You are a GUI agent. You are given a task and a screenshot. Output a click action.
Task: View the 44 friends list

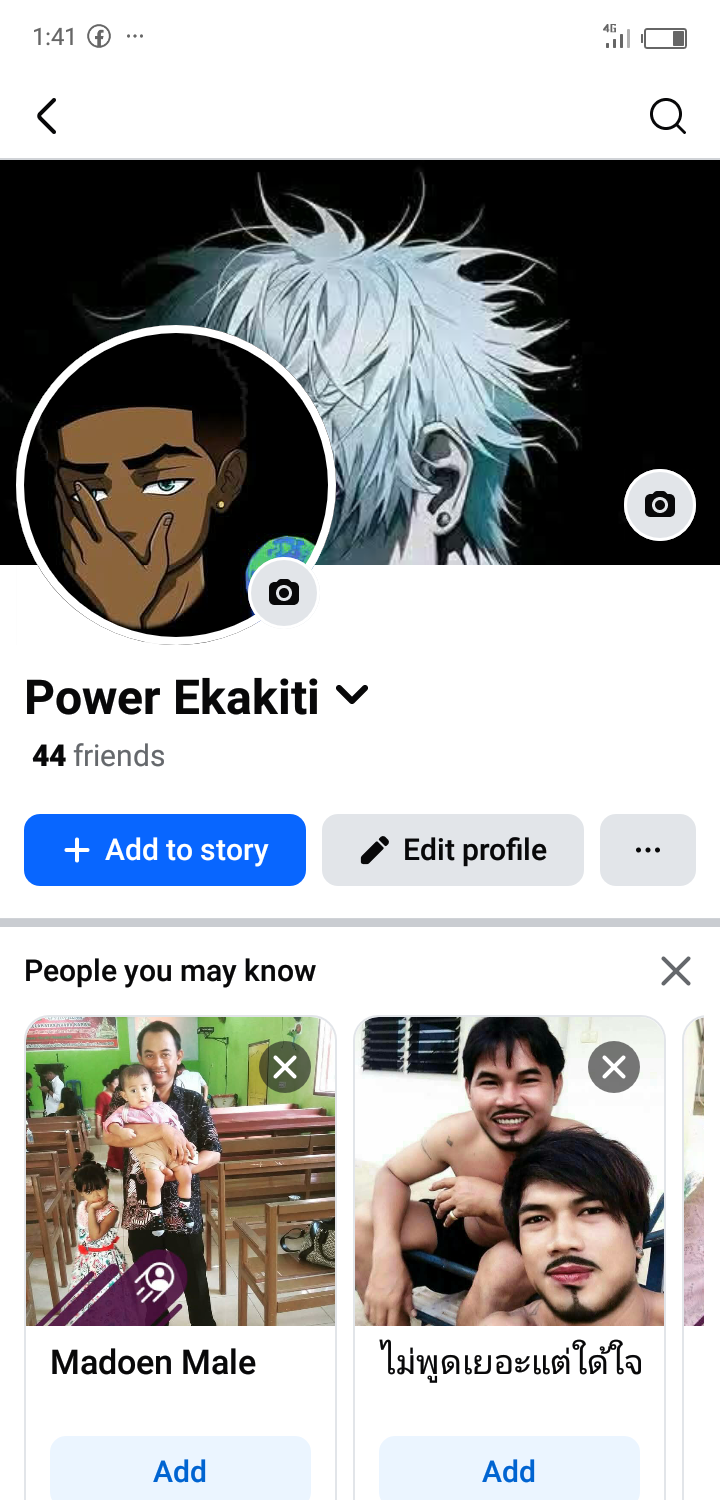point(98,755)
